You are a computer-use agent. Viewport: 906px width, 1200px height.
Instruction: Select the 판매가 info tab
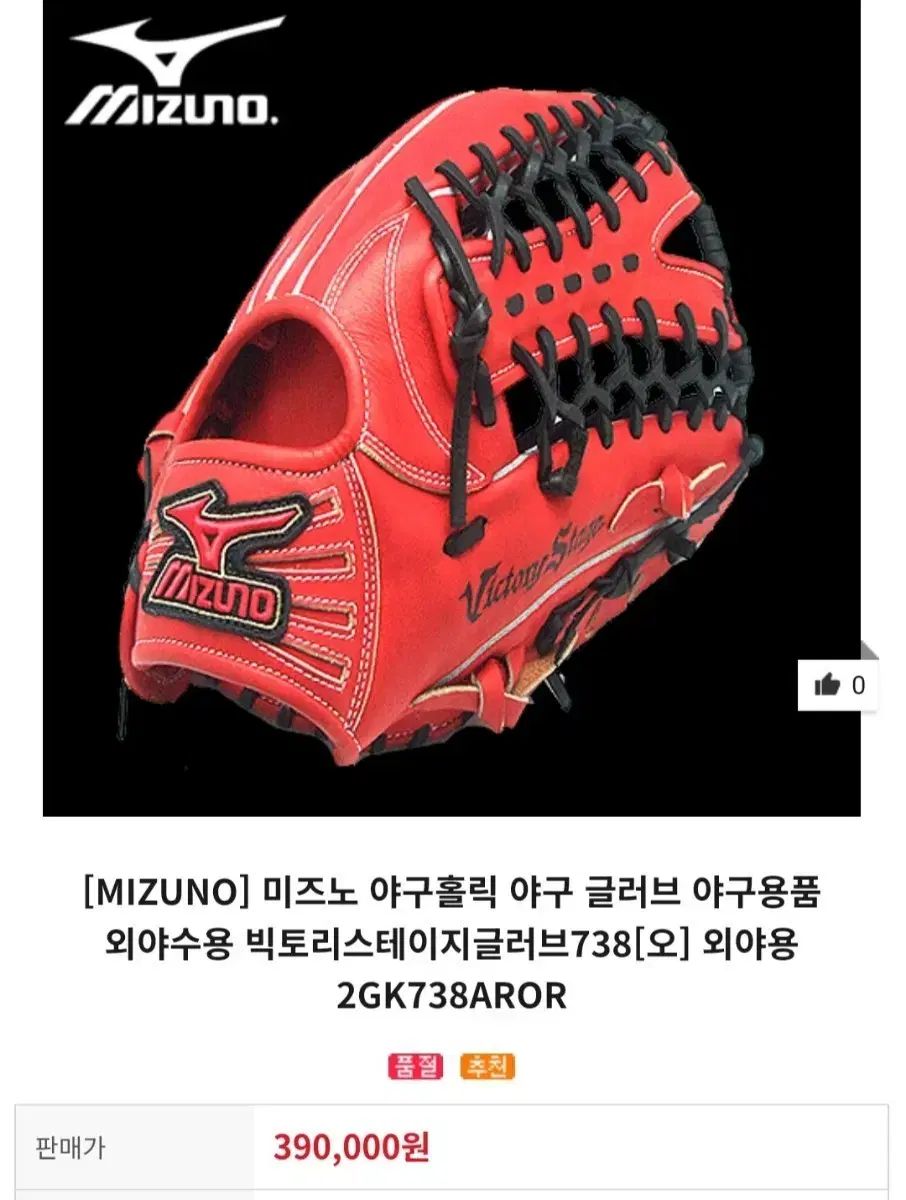point(63,1142)
